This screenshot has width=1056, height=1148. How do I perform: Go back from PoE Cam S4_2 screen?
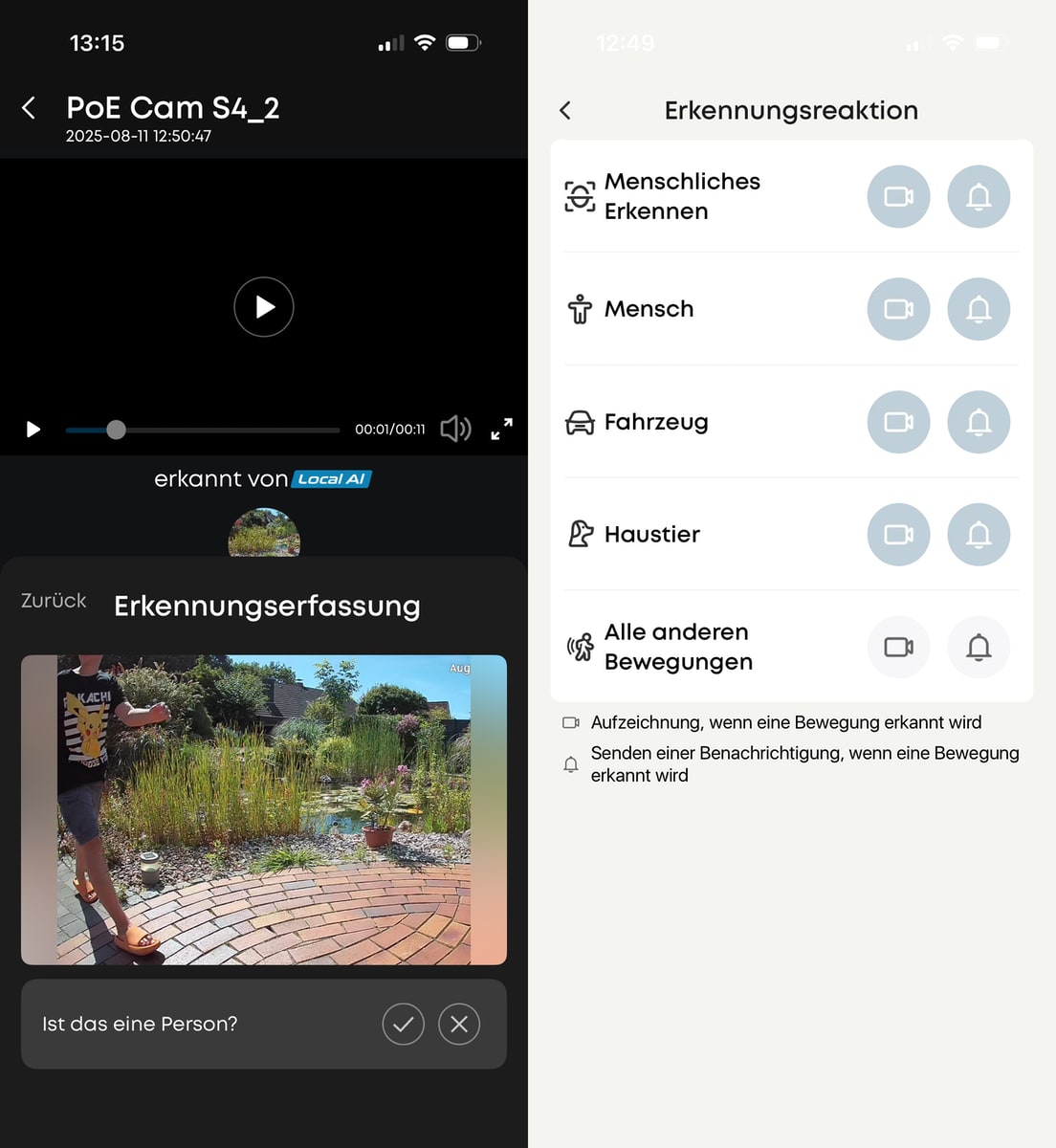click(x=29, y=108)
